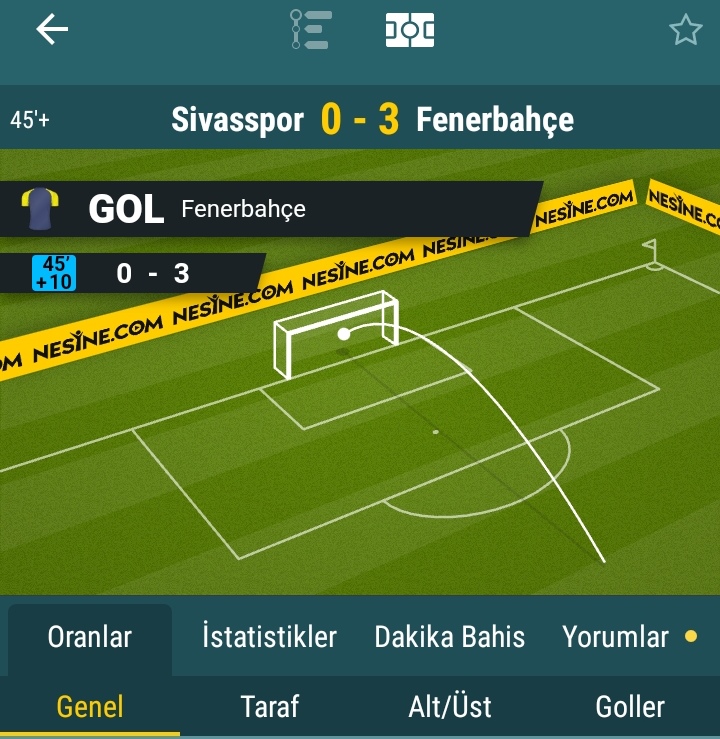Open the Dakika Bahis tab
The image size is (720, 739).
pos(449,637)
